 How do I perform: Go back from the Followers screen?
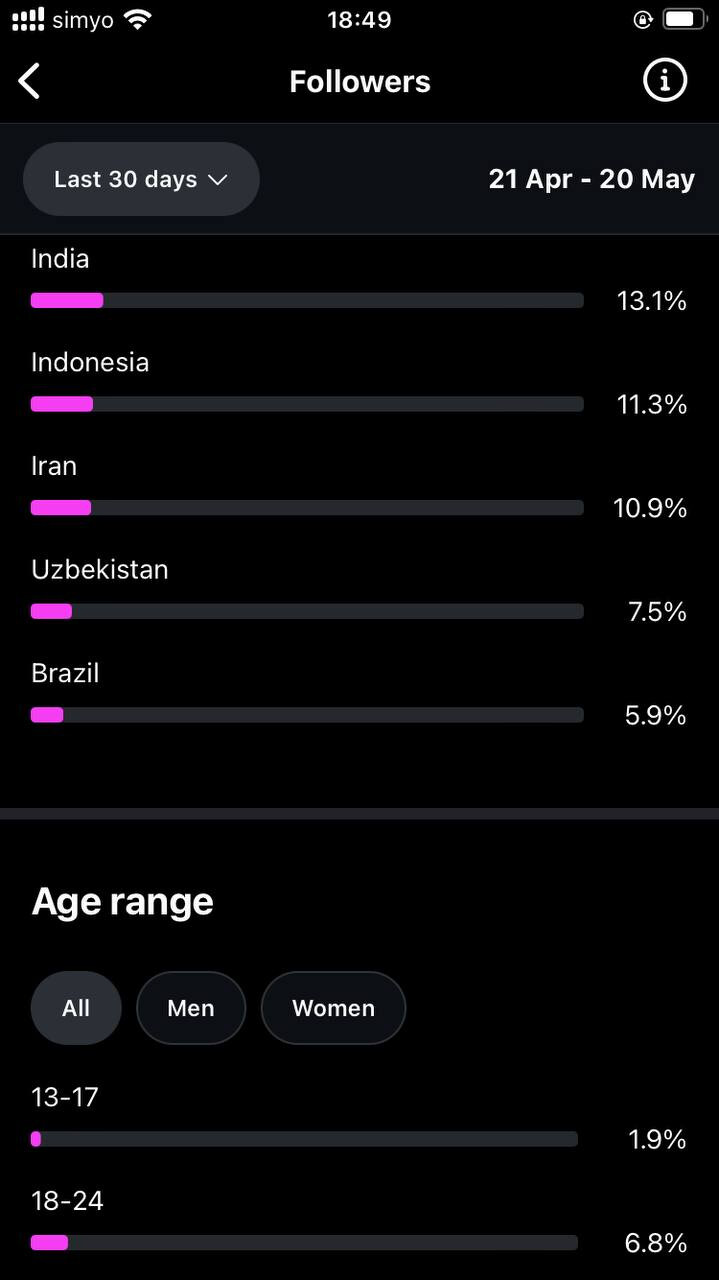pyautogui.click(x=30, y=81)
